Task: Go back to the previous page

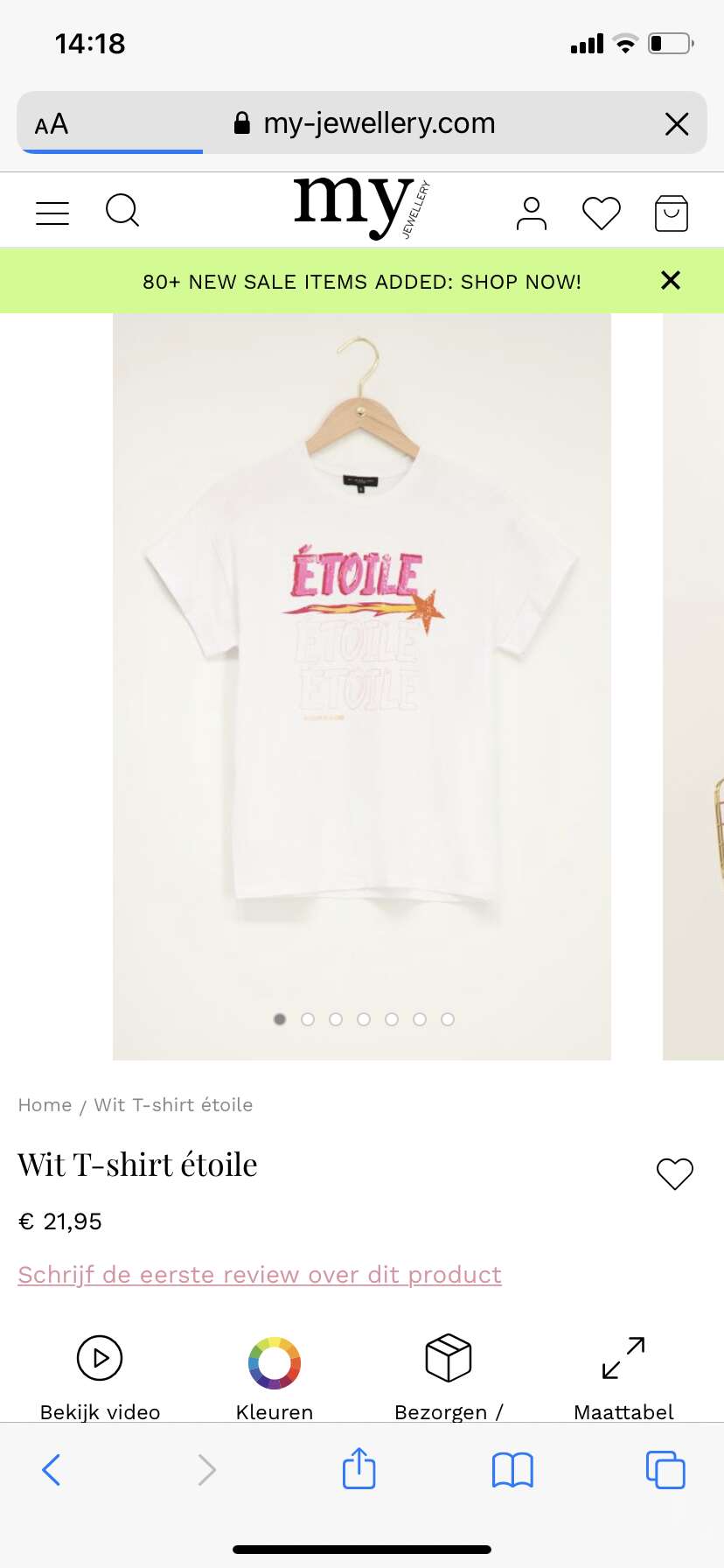Action: point(52,1470)
